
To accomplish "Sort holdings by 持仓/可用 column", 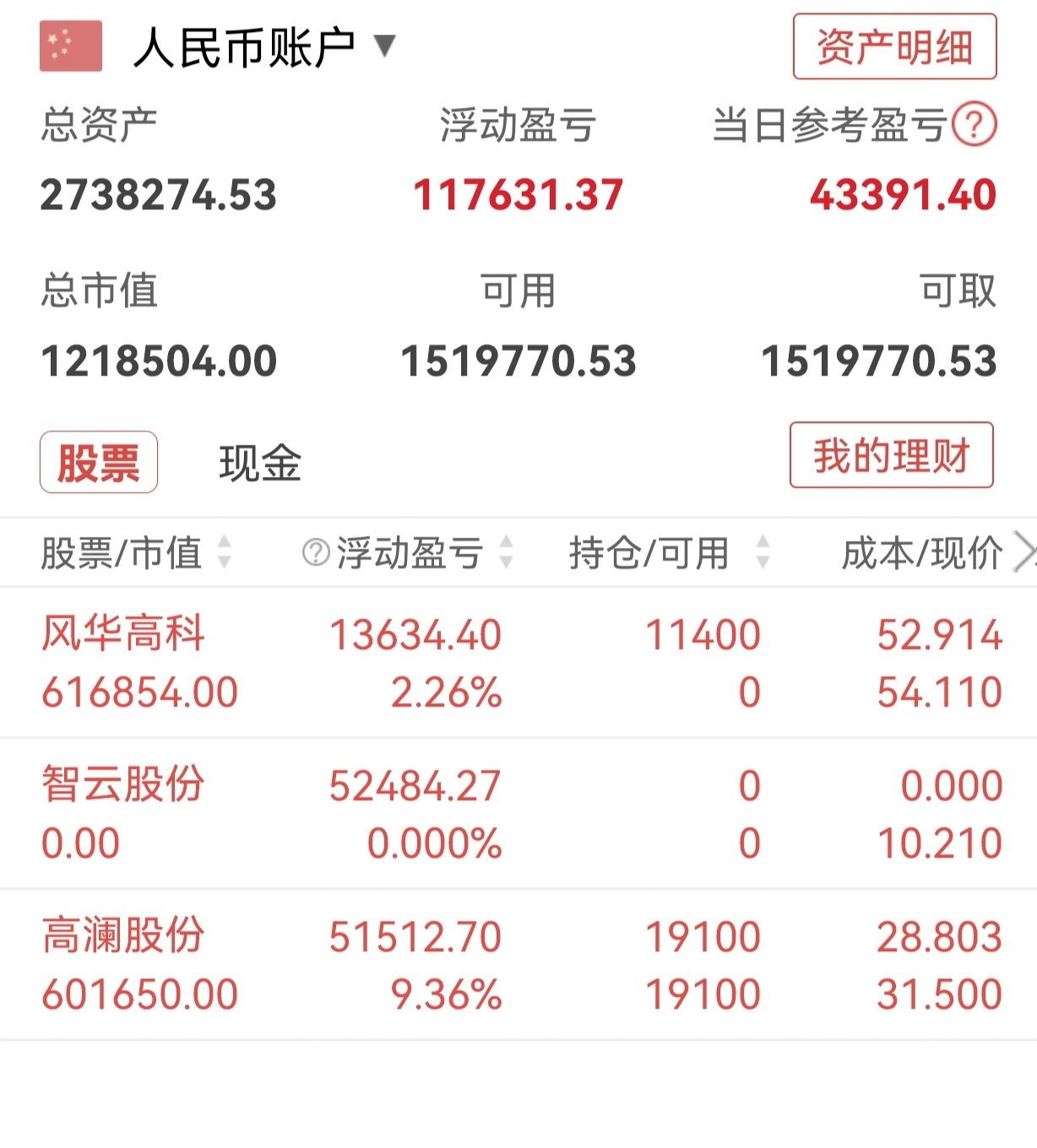I will [x=669, y=553].
